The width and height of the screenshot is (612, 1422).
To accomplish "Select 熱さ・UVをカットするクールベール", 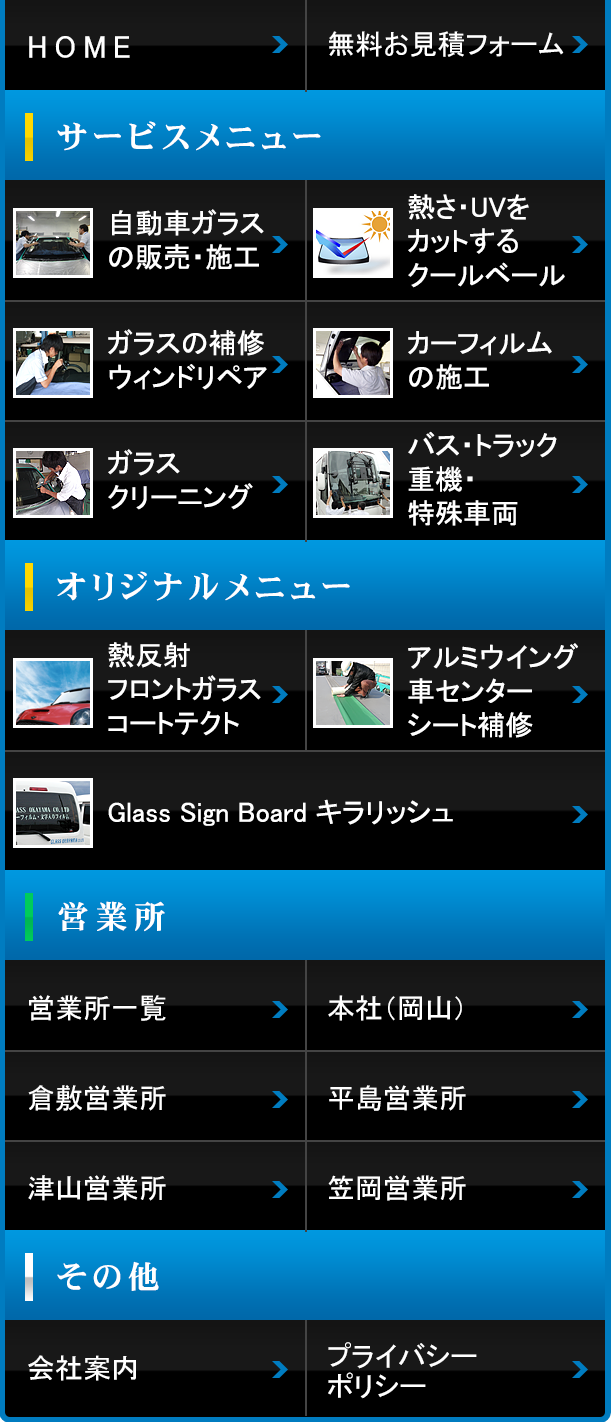I will (x=457, y=241).
